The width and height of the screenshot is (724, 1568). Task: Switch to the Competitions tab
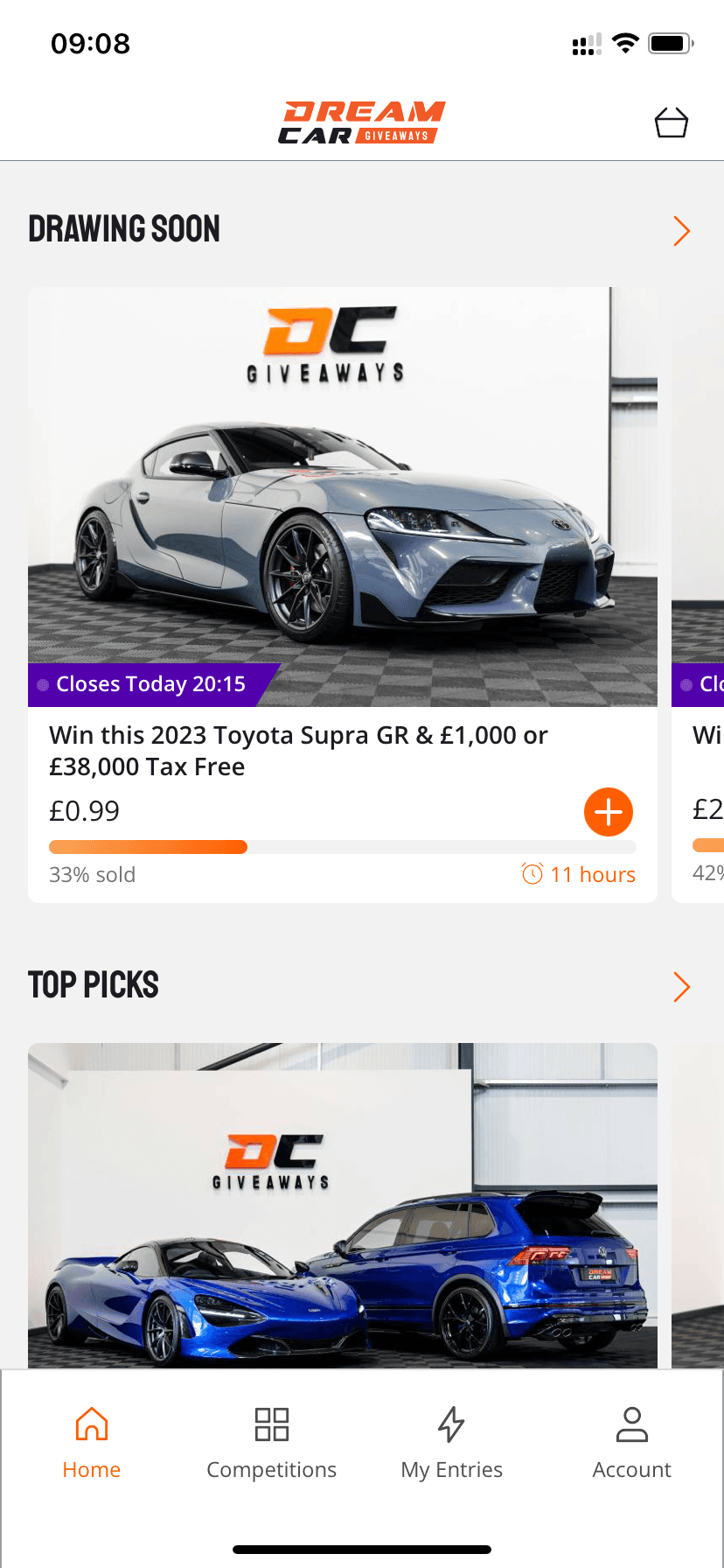pos(271,1442)
